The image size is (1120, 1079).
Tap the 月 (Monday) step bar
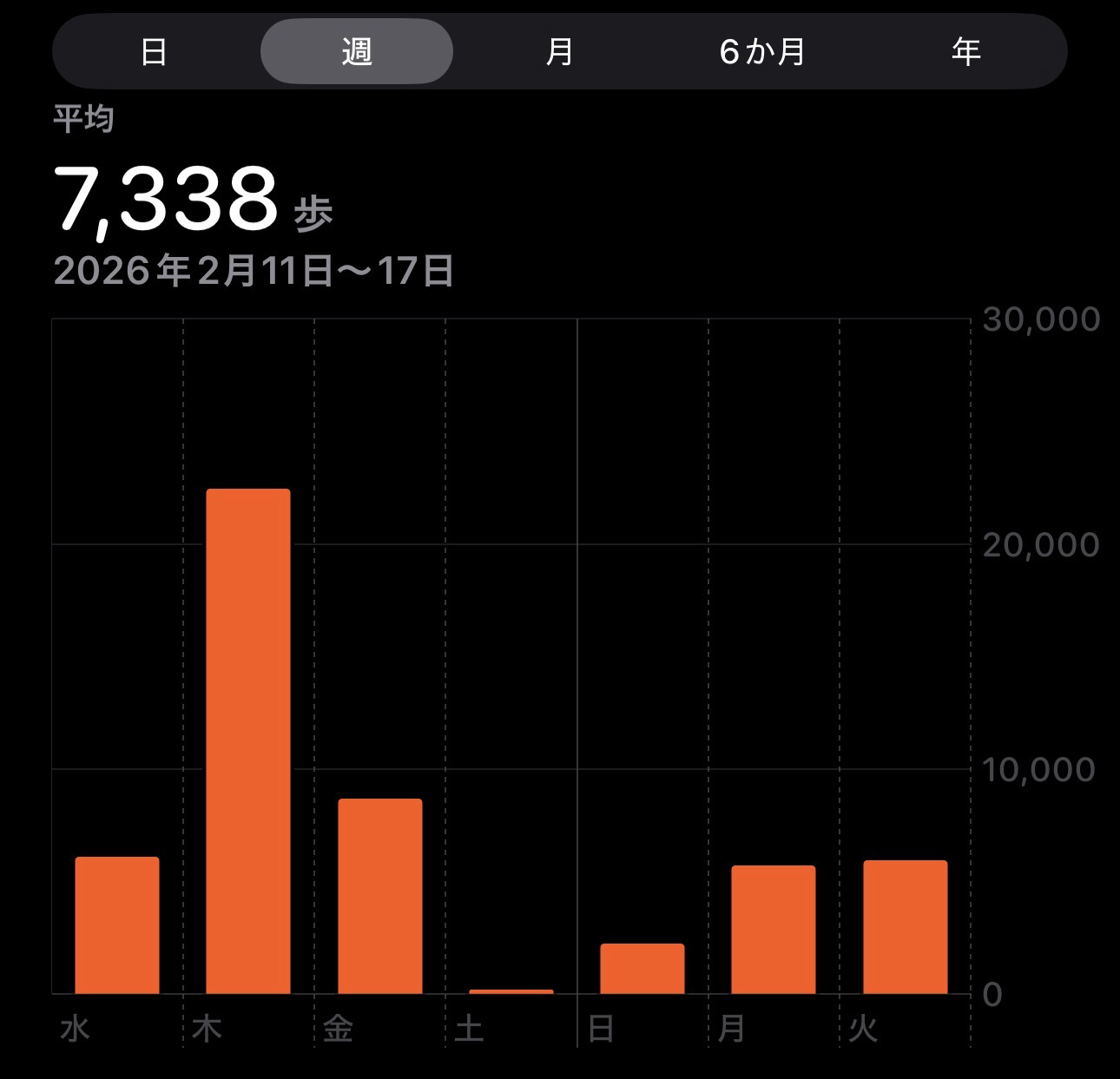[774, 930]
